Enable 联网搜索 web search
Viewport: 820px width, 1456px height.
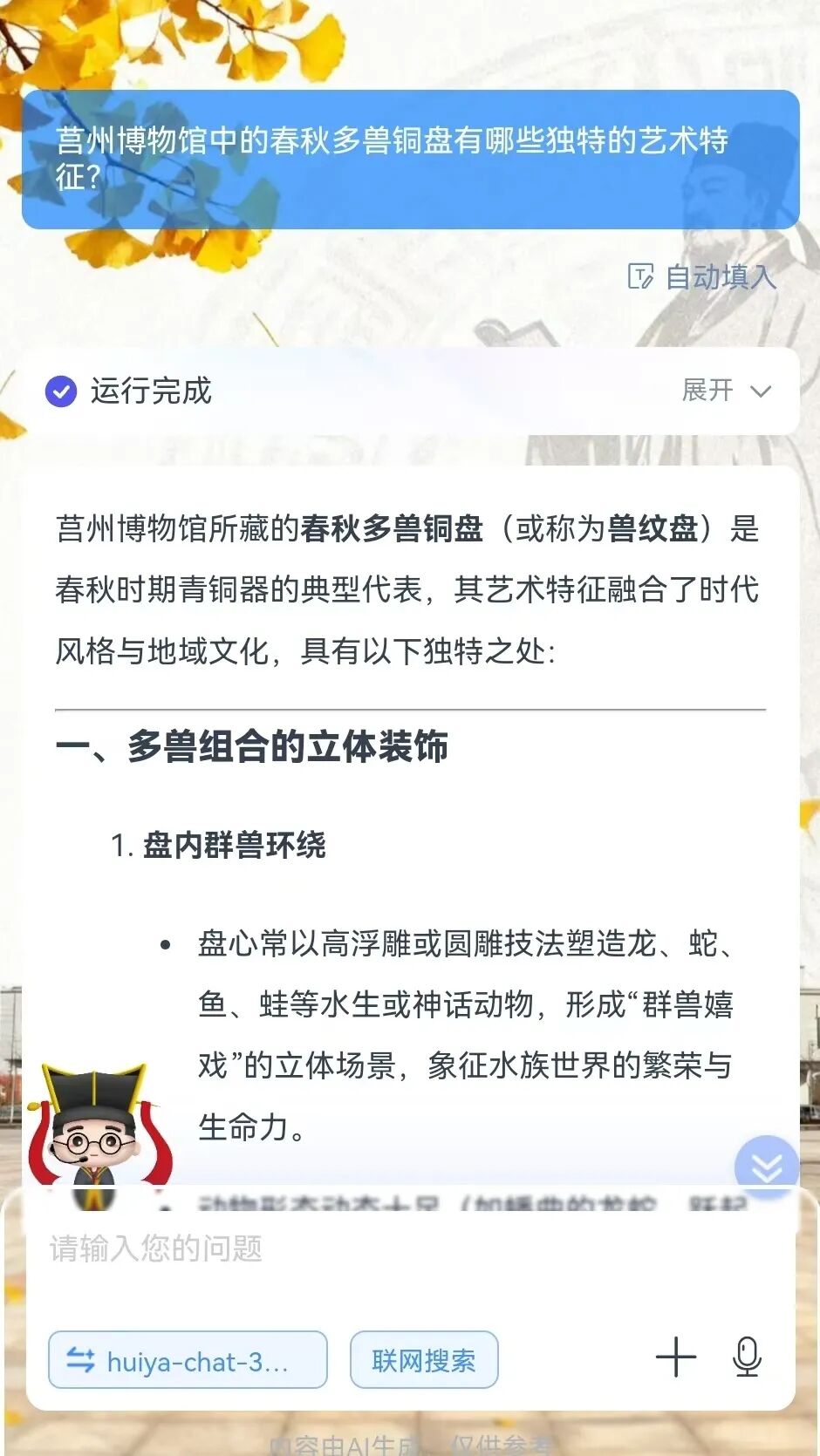(x=424, y=1360)
